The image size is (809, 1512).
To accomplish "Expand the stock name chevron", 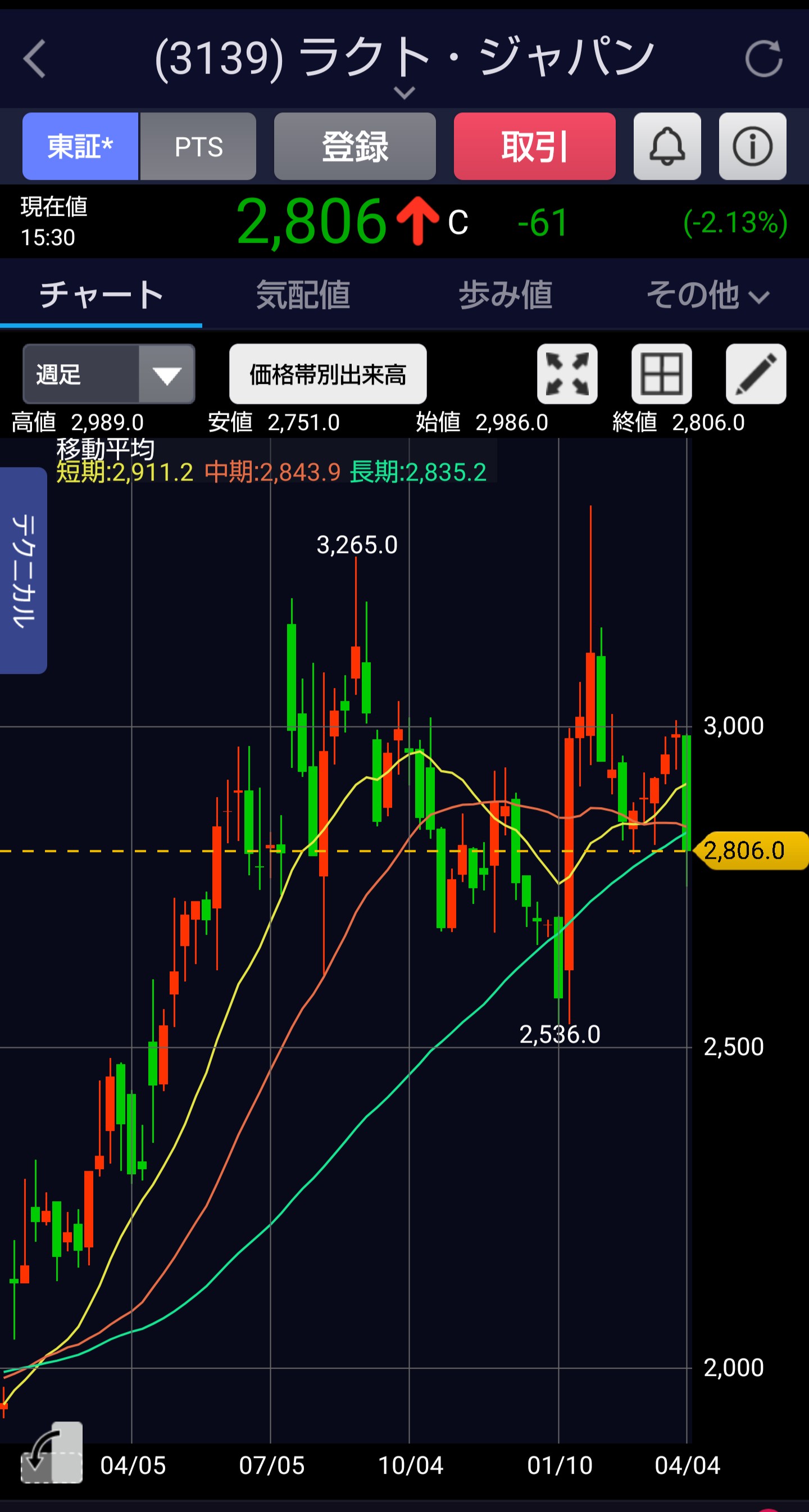I will click(x=404, y=92).
